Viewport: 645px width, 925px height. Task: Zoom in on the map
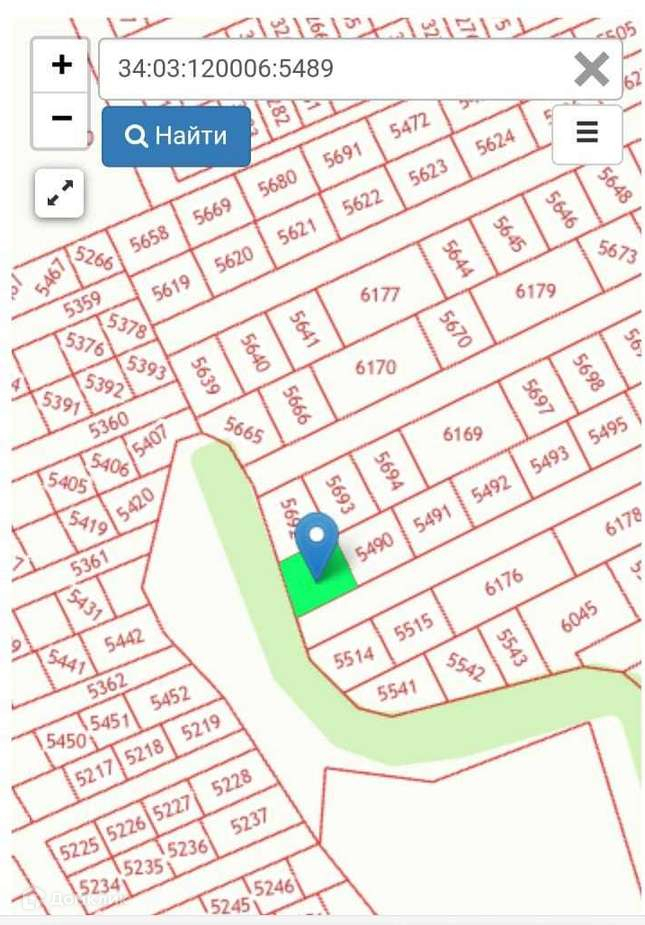pos(61,66)
